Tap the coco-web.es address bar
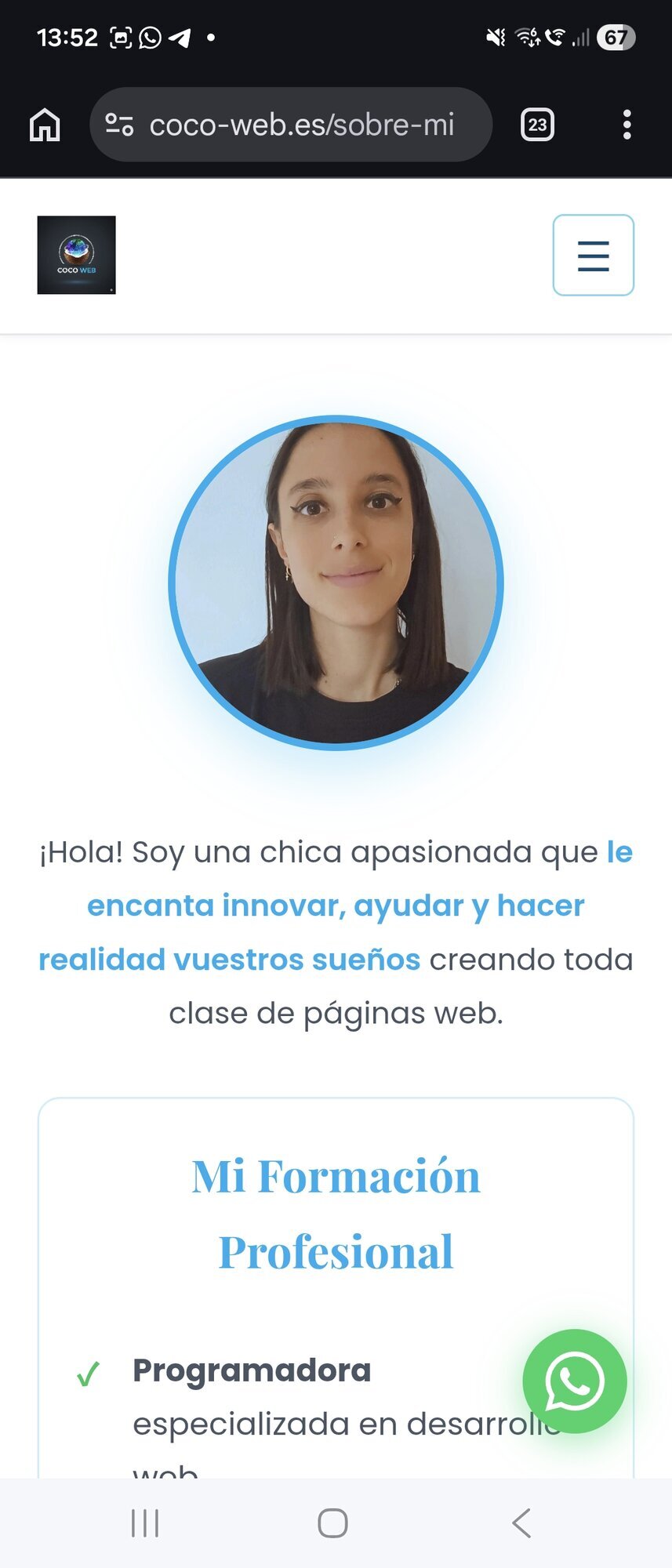 pos(302,125)
